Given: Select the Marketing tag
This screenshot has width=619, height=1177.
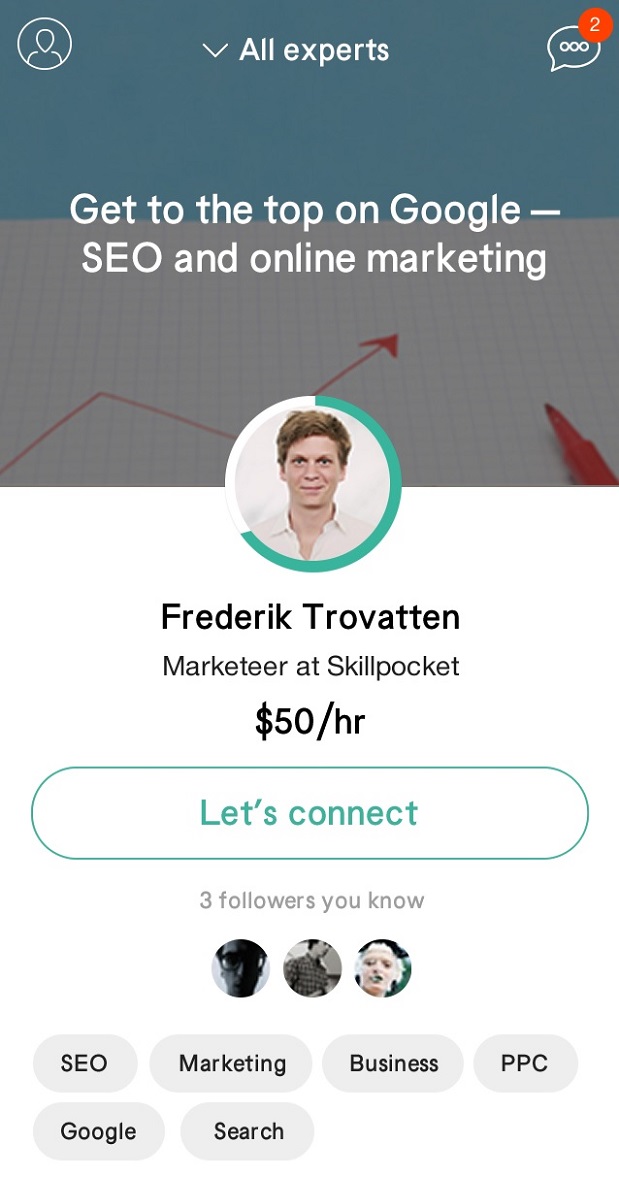Looking at the screenshot, I should pyautogui.click(x=231, y=1063).
